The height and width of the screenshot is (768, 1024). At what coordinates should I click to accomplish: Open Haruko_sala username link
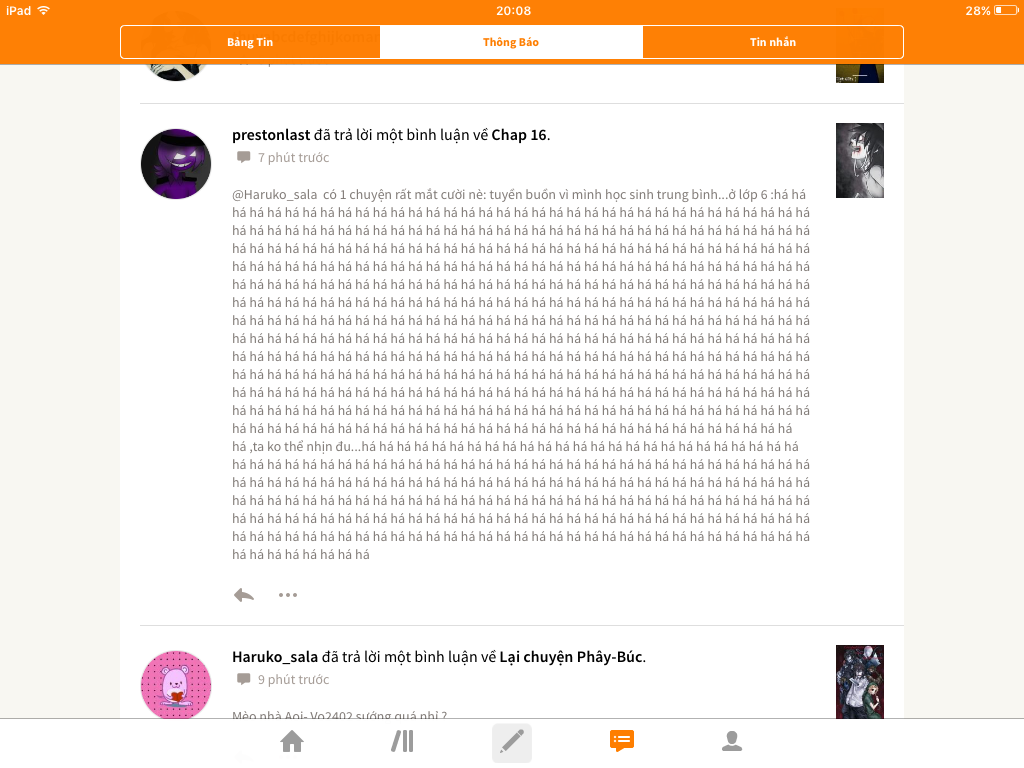coord(275,657)
